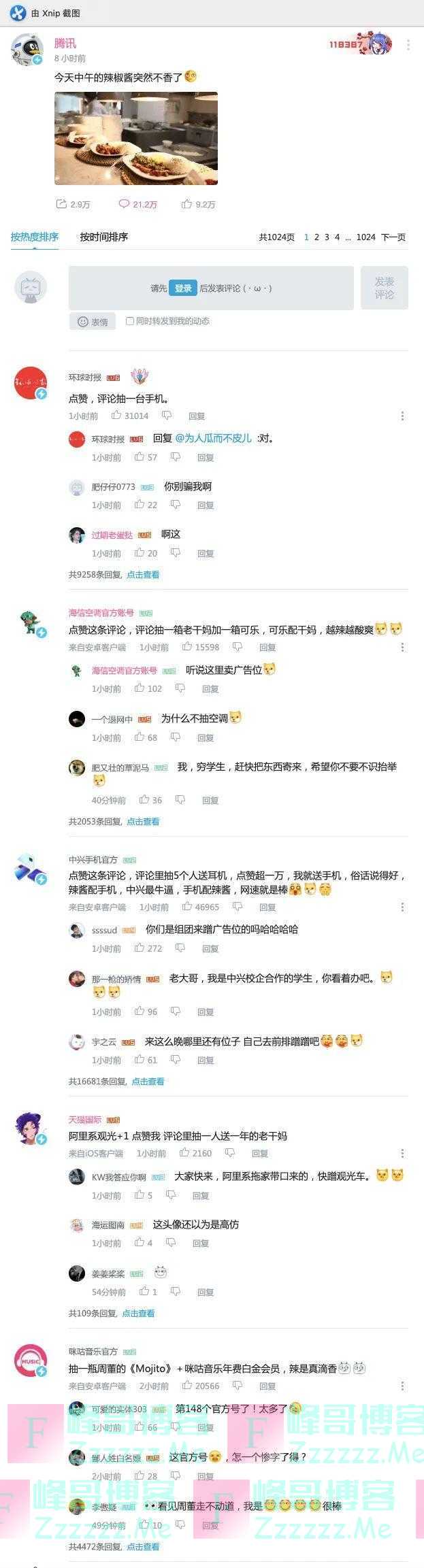Share the Tencent post
The image size is (424, 1568).
[x=72, y=204]
